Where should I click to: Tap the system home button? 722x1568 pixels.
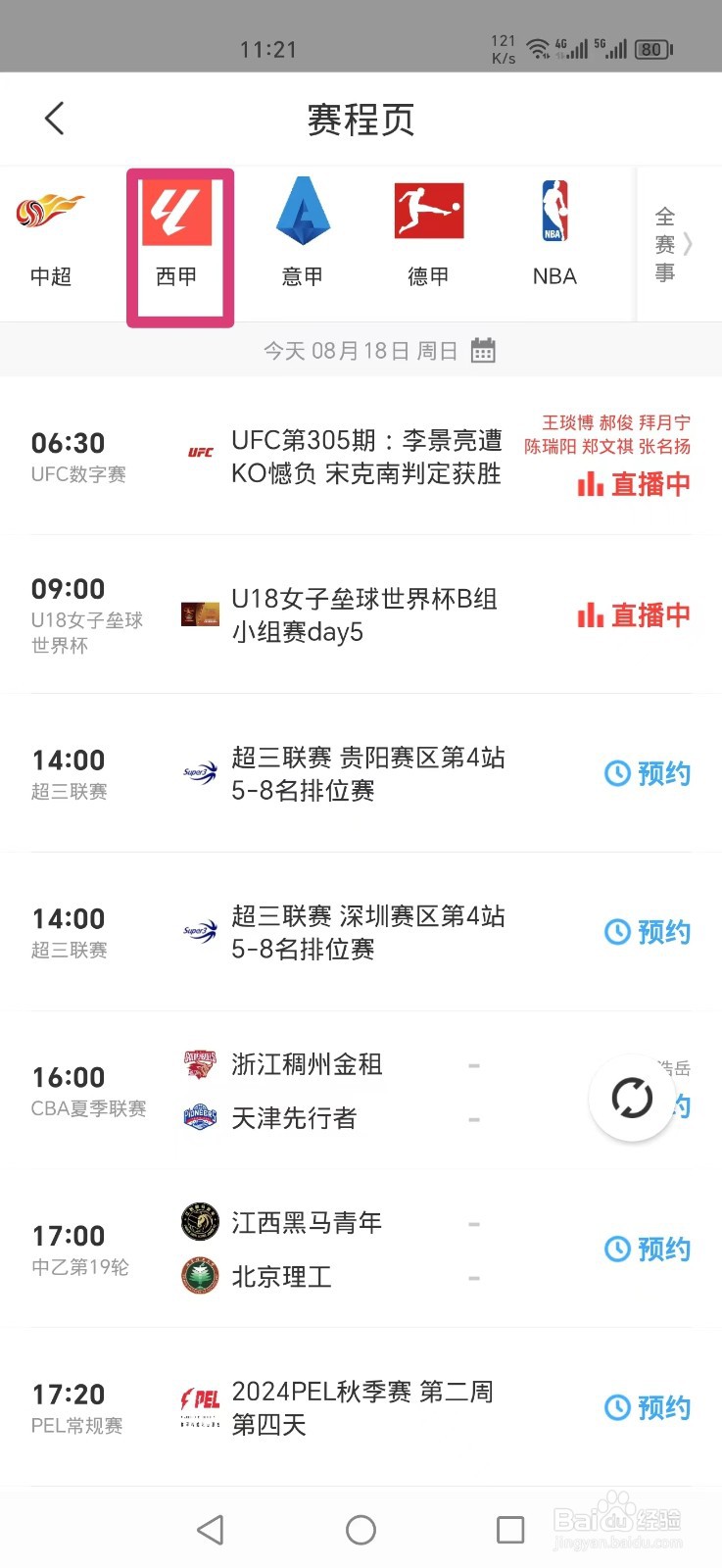pyautogui.click(x=361, y=1530)
